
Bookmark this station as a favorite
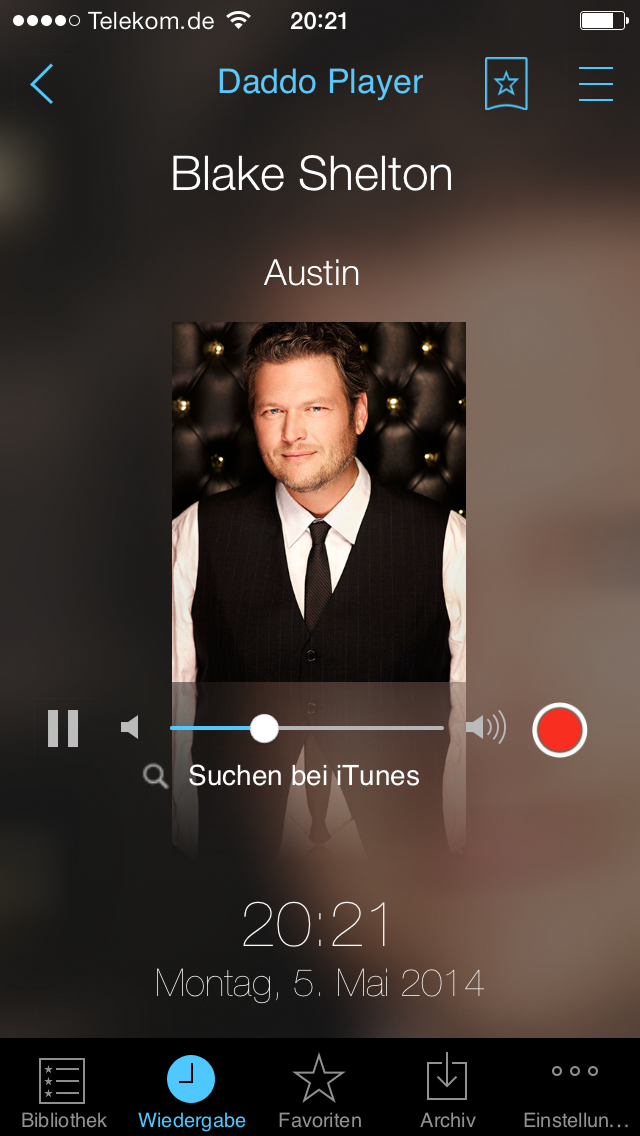pos(506,83)
